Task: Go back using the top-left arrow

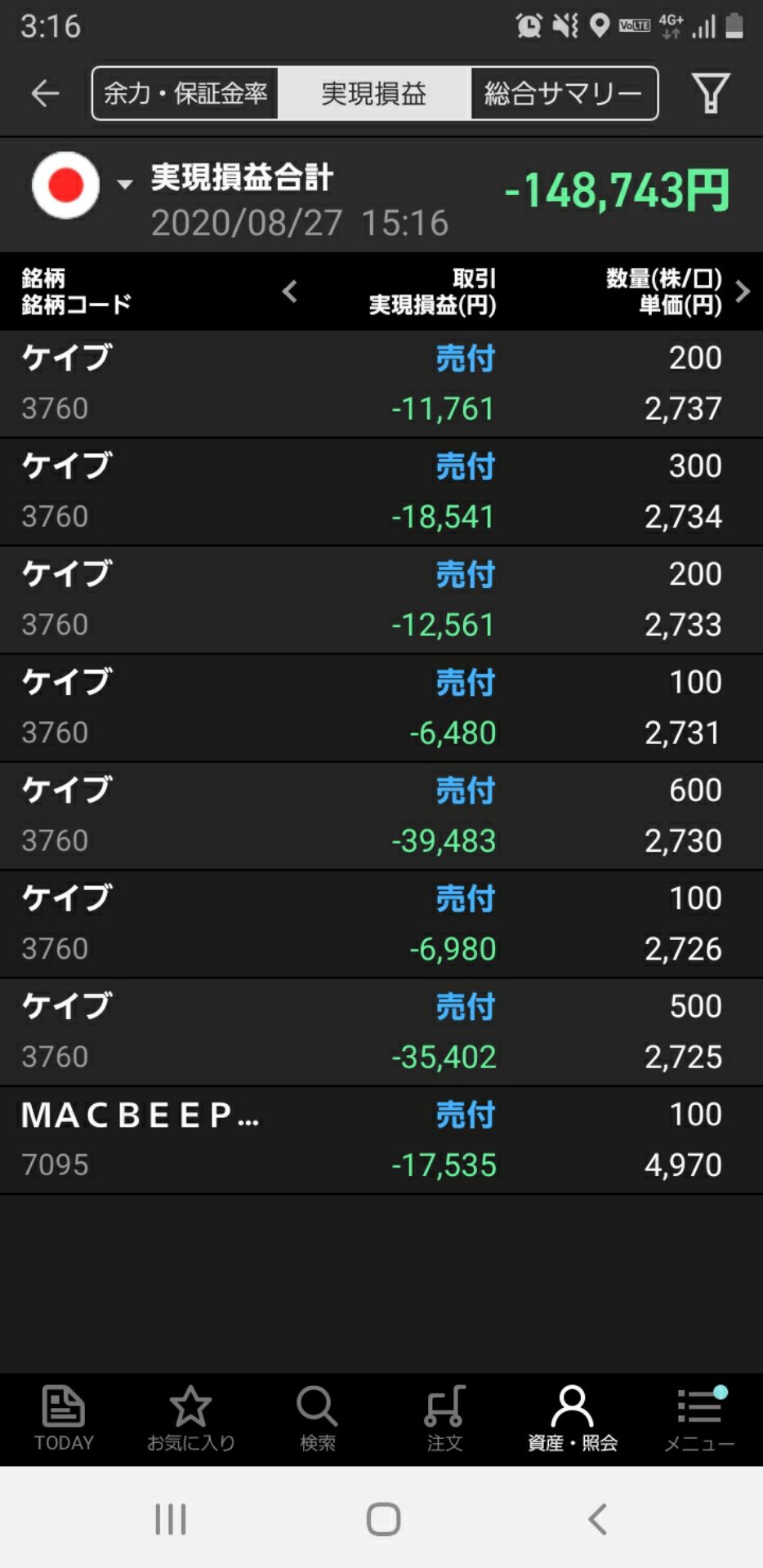Action: [x=45, y=94]
